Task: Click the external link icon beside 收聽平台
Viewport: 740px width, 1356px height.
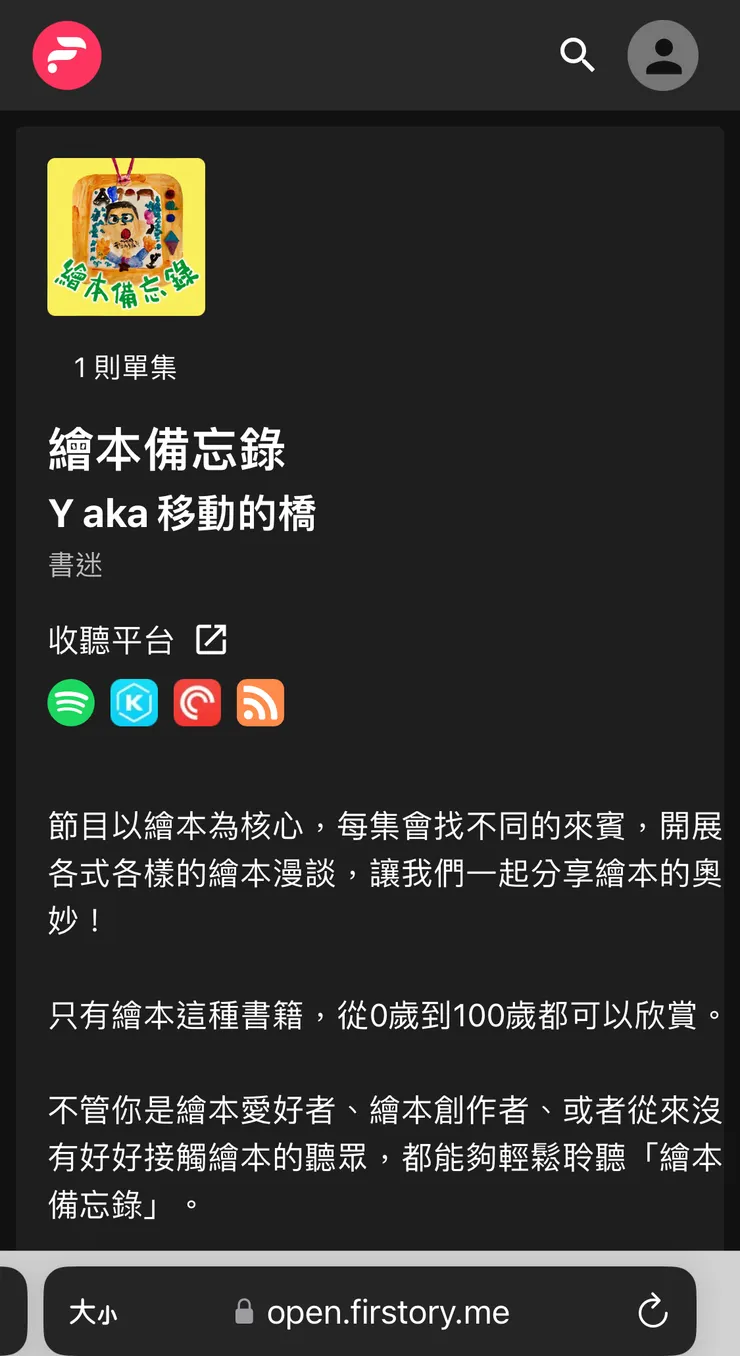Action: (211, 639)
